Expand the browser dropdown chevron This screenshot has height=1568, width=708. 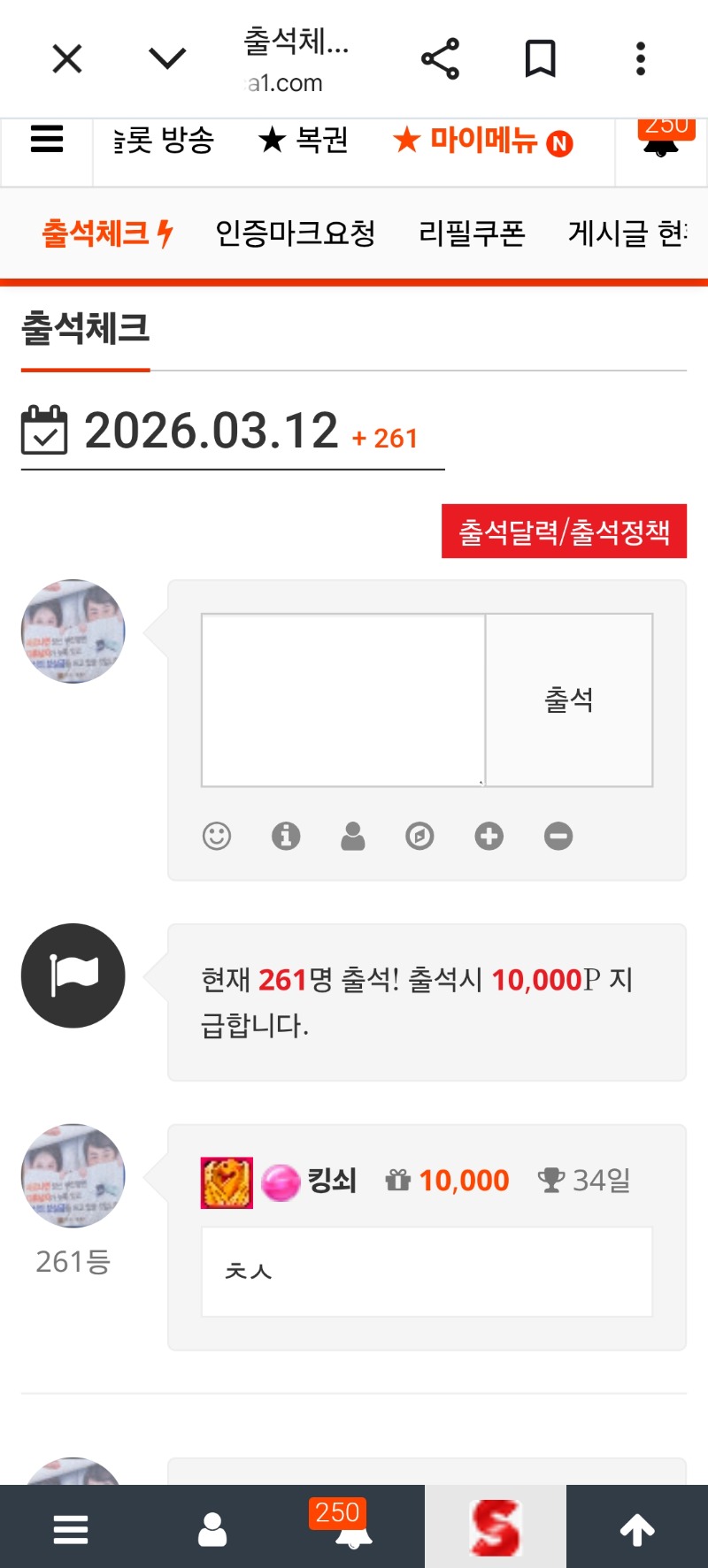point(167,59)
